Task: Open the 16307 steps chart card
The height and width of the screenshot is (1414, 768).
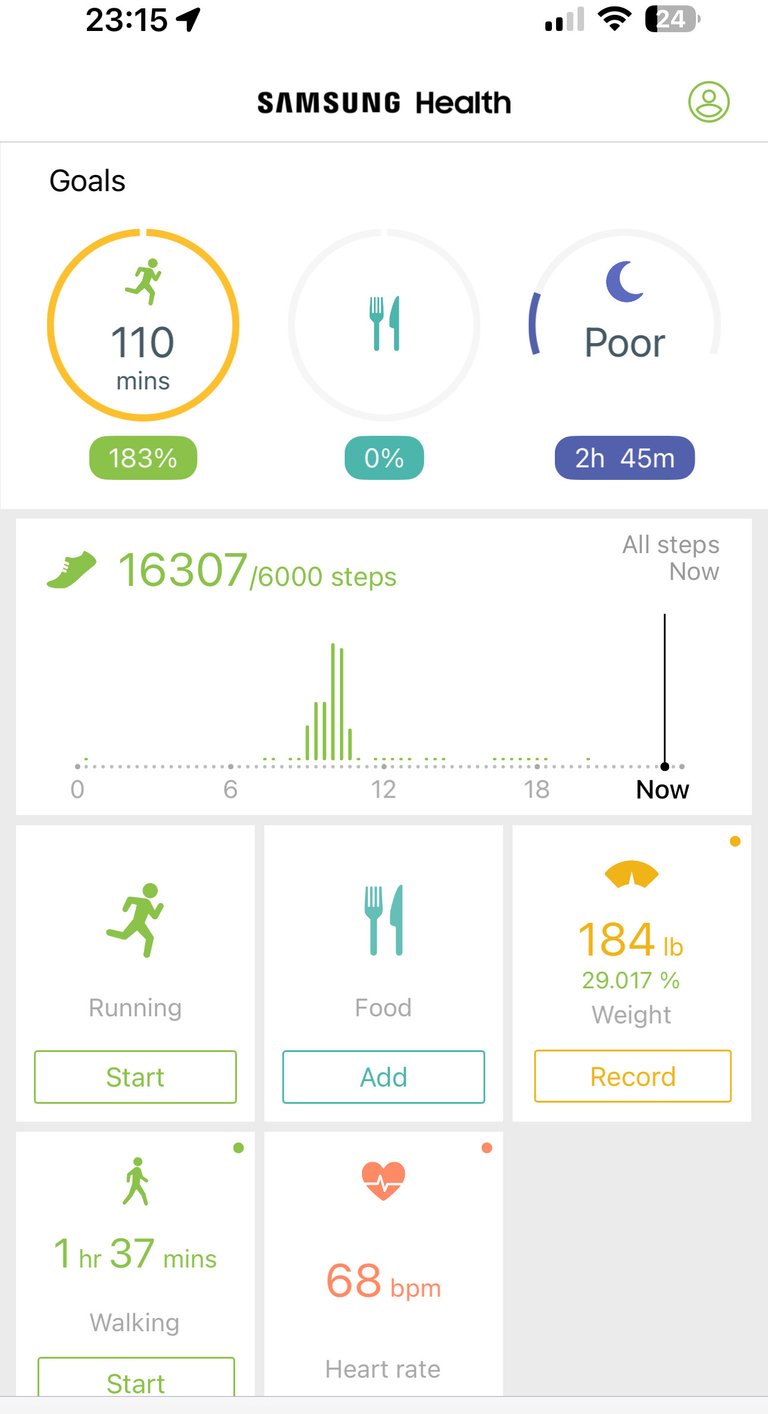Action: coord(383,665)
